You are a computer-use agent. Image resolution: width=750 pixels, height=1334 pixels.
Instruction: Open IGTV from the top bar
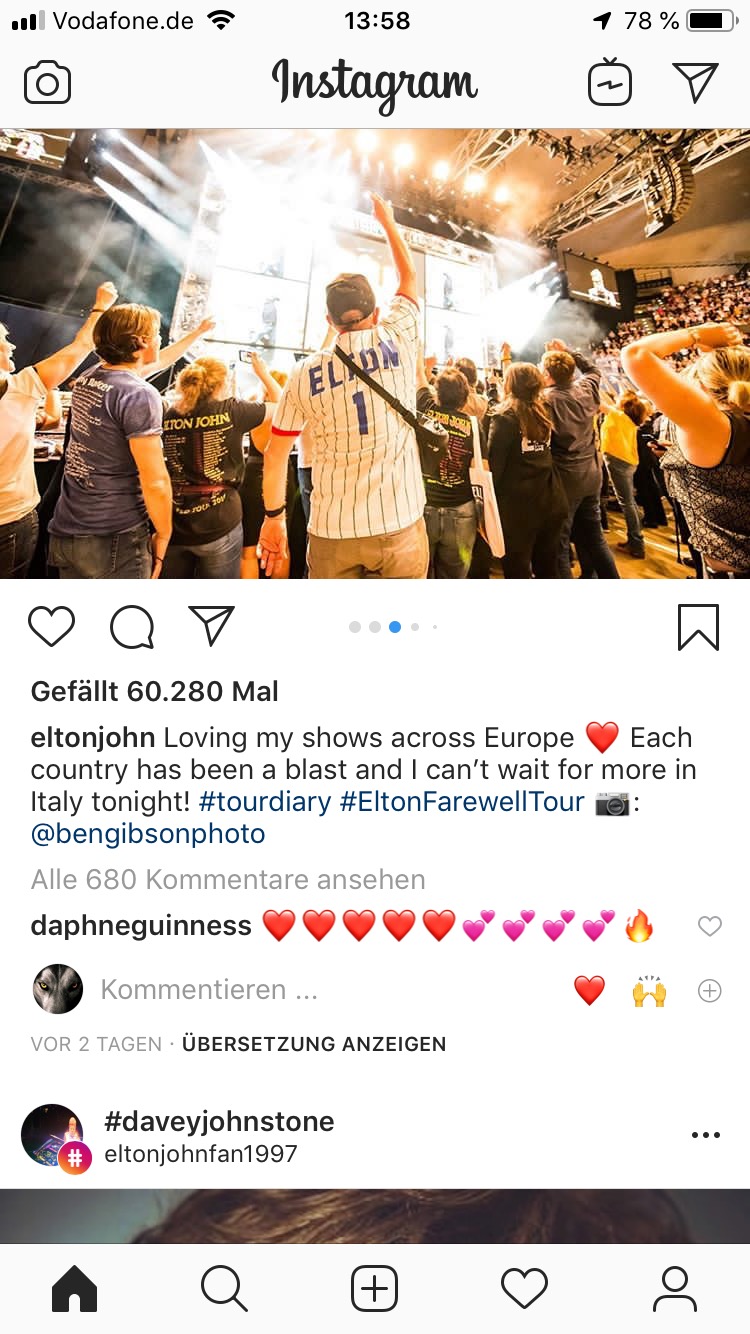[x=609, y=83]
